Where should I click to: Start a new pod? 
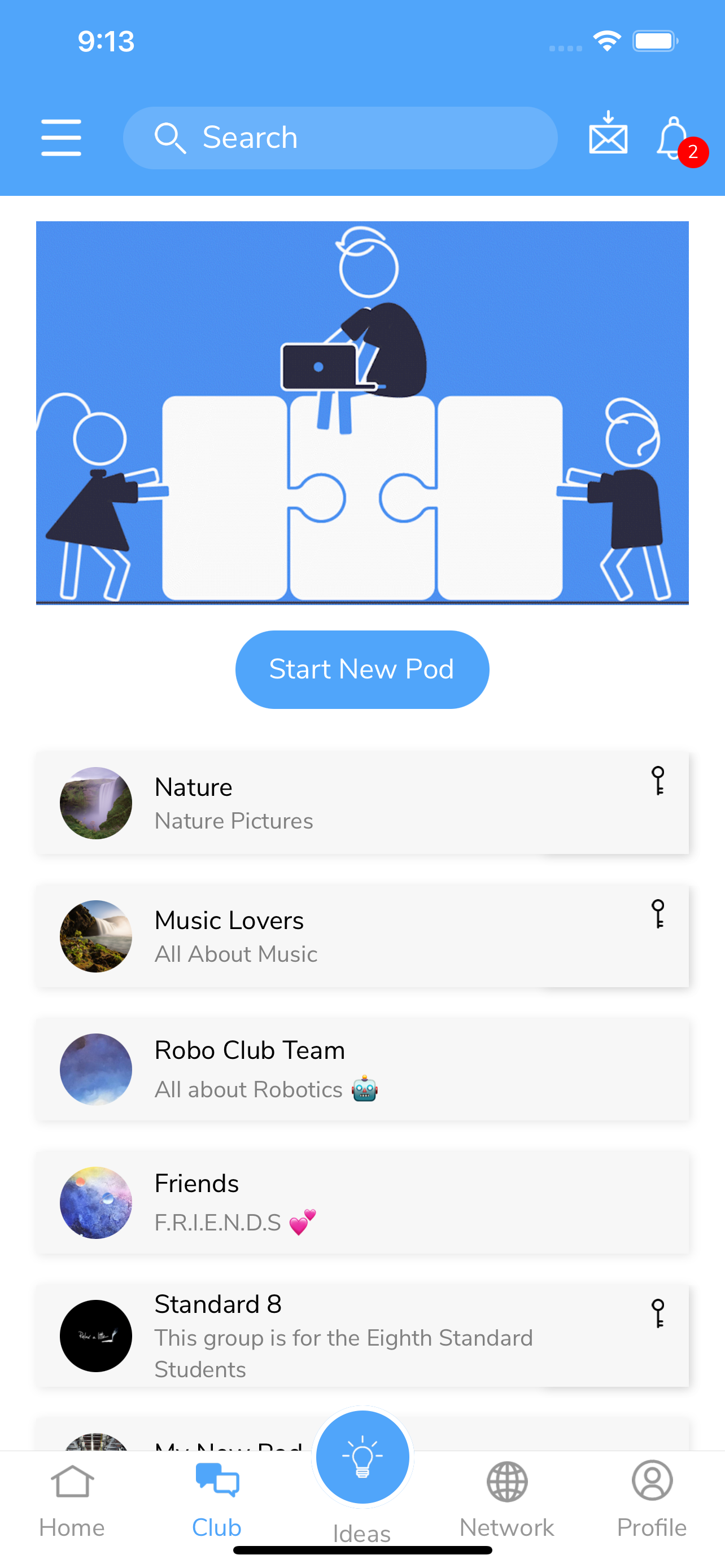[x=362, y=669]
